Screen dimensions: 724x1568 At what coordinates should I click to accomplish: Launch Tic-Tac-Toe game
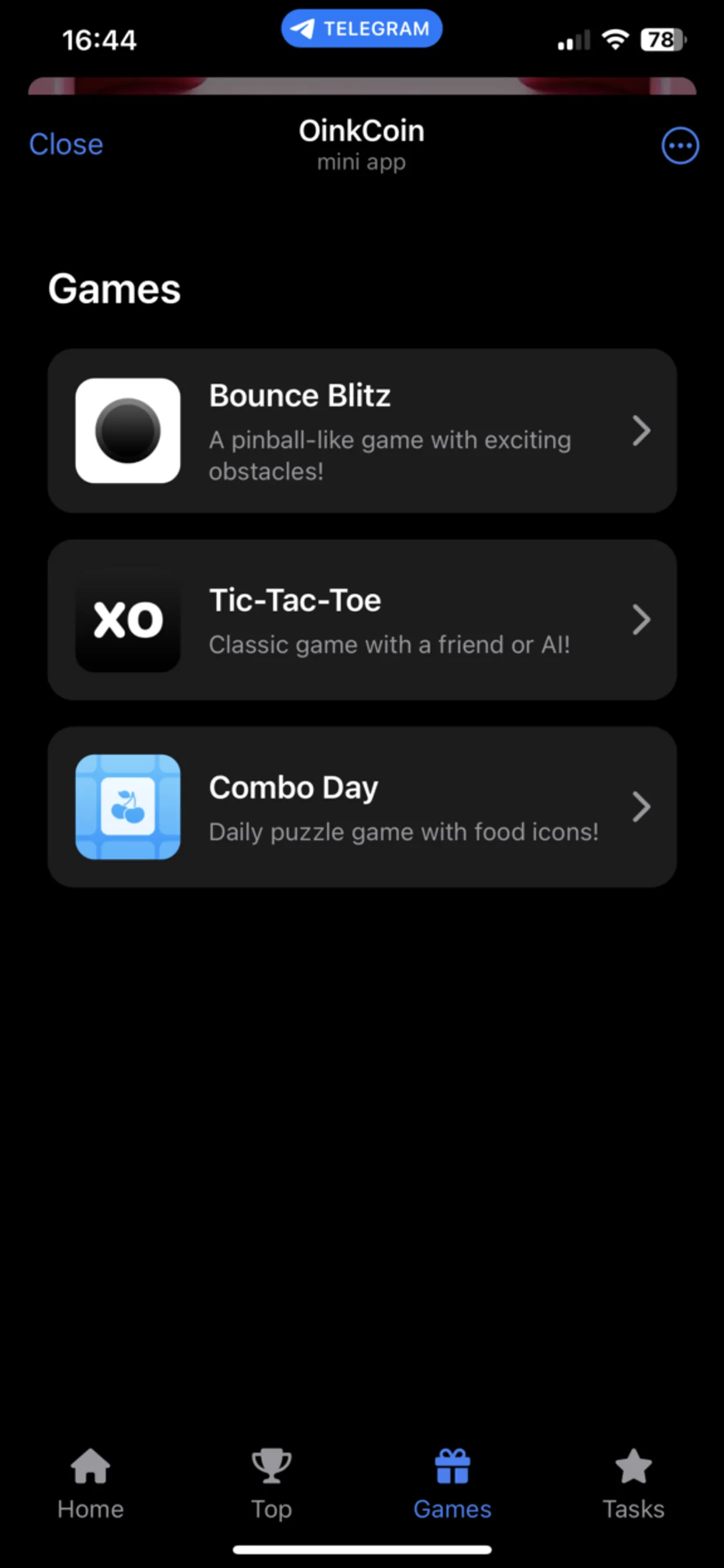[362, 620]
